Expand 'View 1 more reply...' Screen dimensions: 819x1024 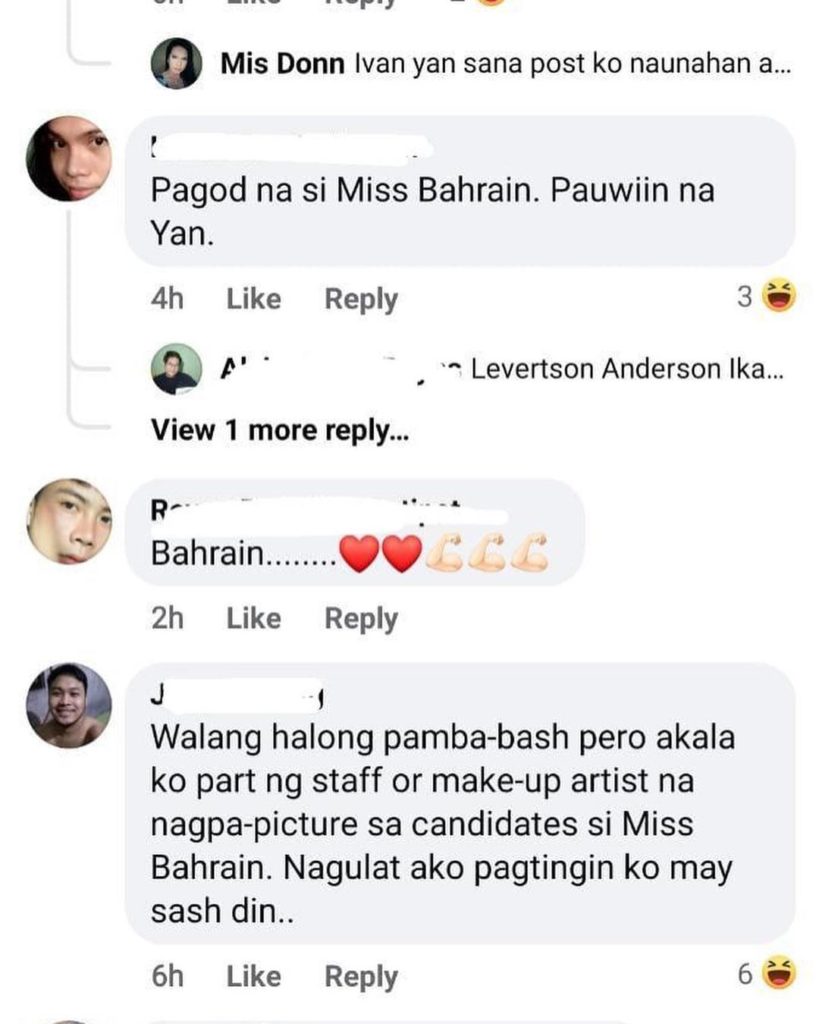click(279, 430)
